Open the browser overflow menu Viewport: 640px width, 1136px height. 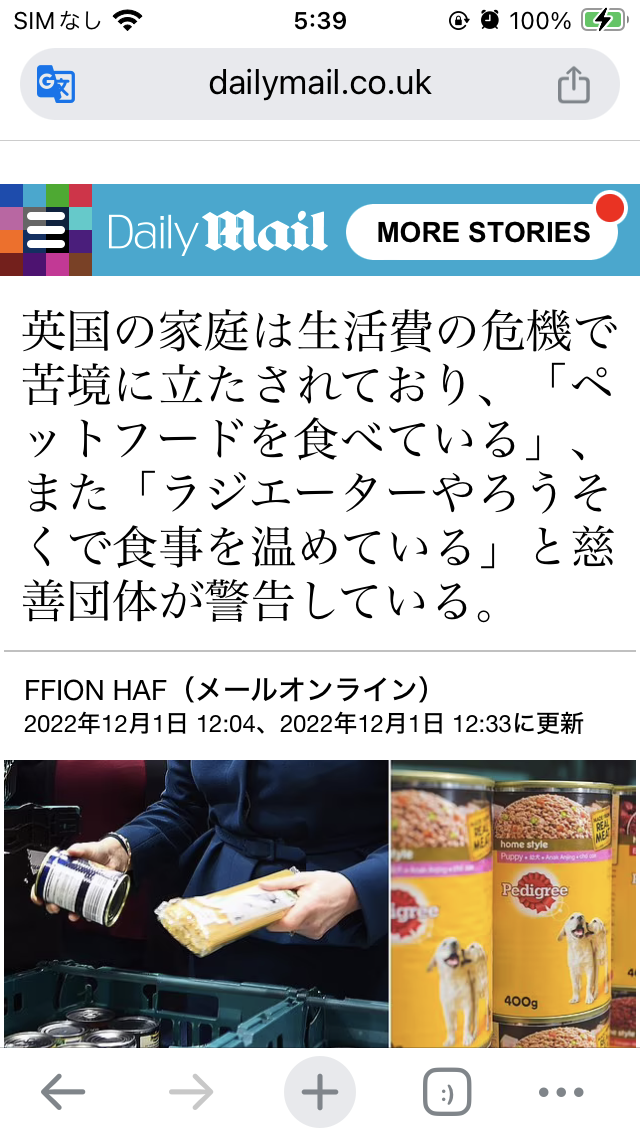click(561, 1092)
